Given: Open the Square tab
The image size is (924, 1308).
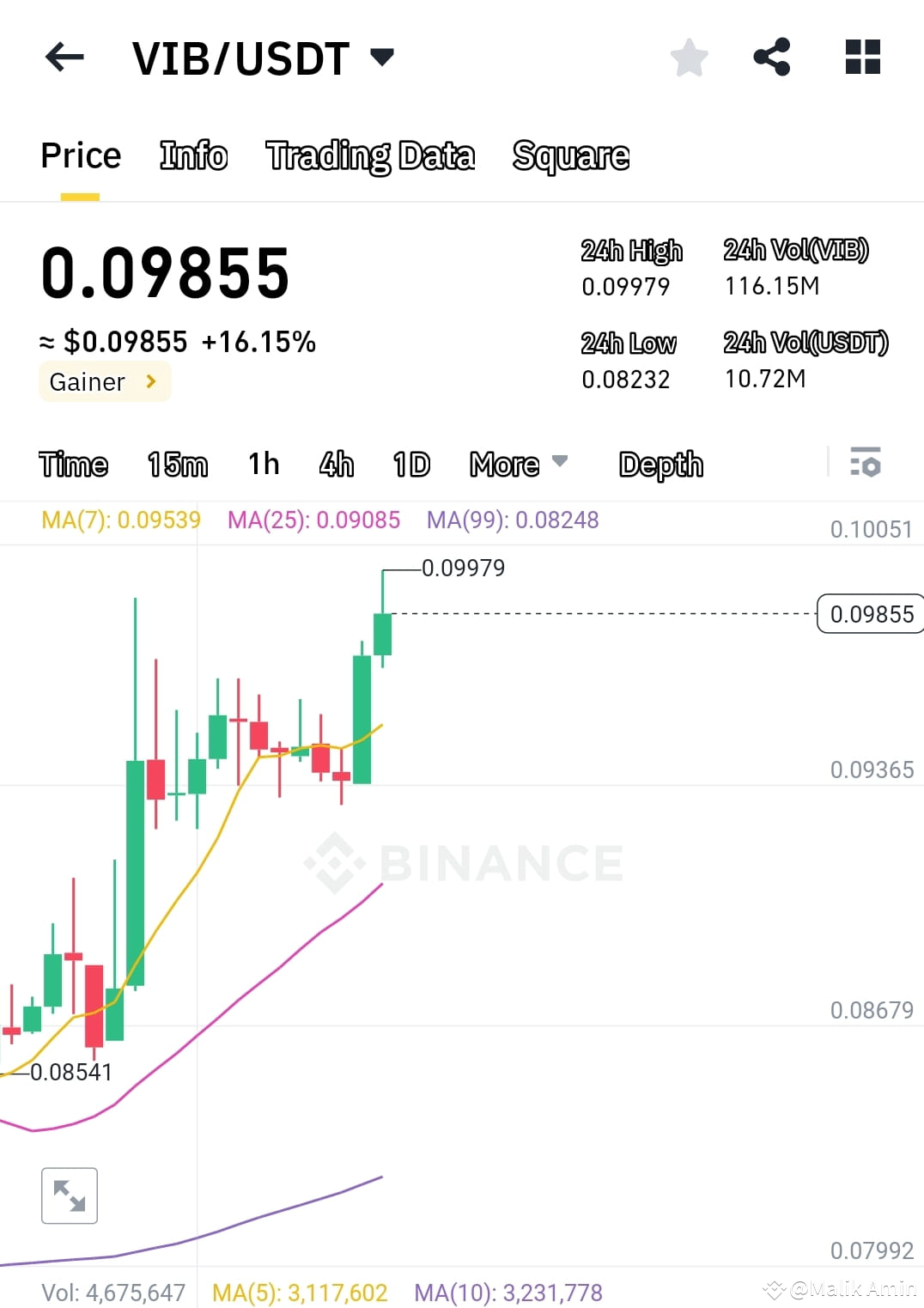Looking at the screenshot, I should point(570,155).
